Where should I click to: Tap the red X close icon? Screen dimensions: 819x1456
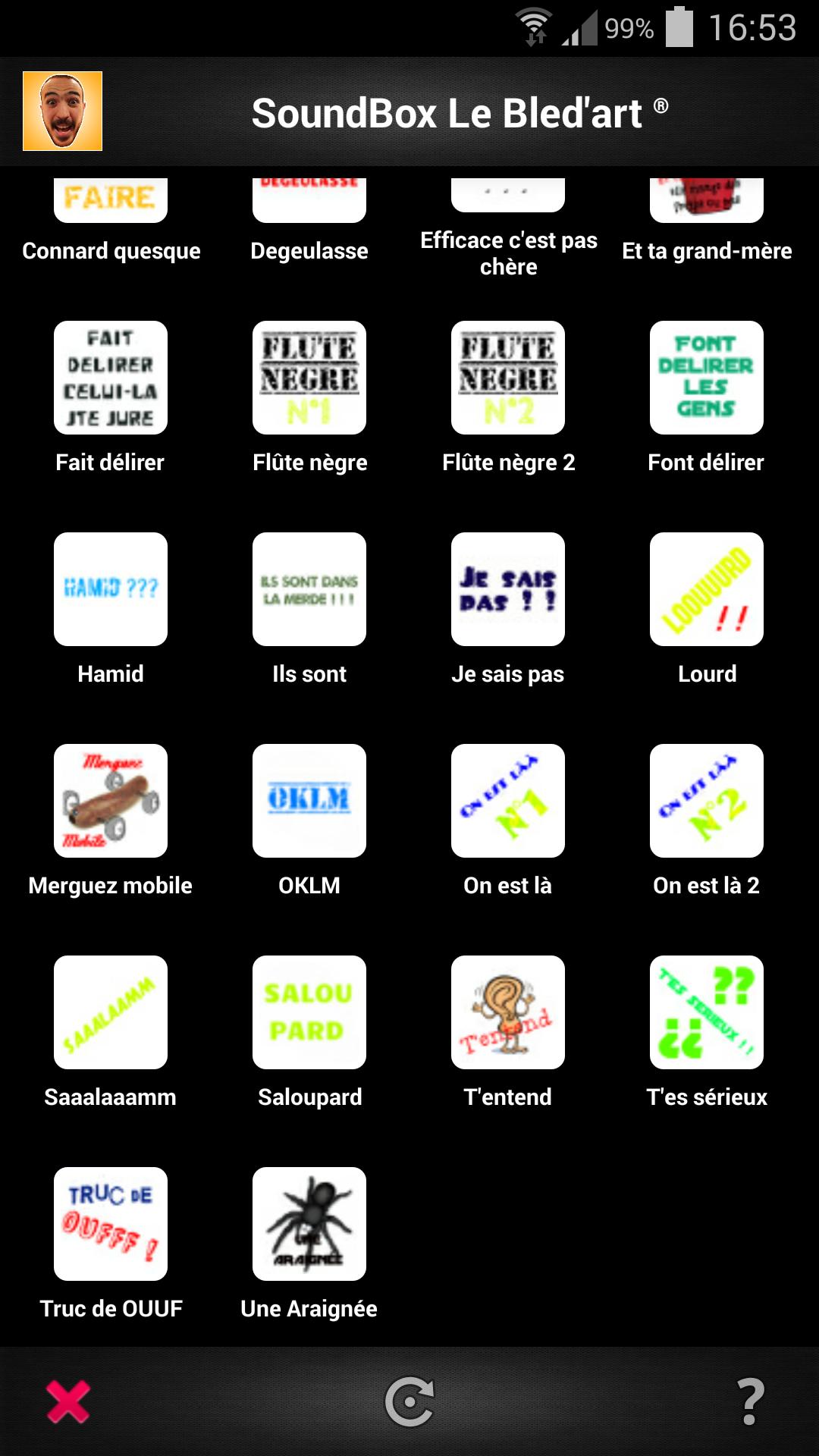point(68,1401)
